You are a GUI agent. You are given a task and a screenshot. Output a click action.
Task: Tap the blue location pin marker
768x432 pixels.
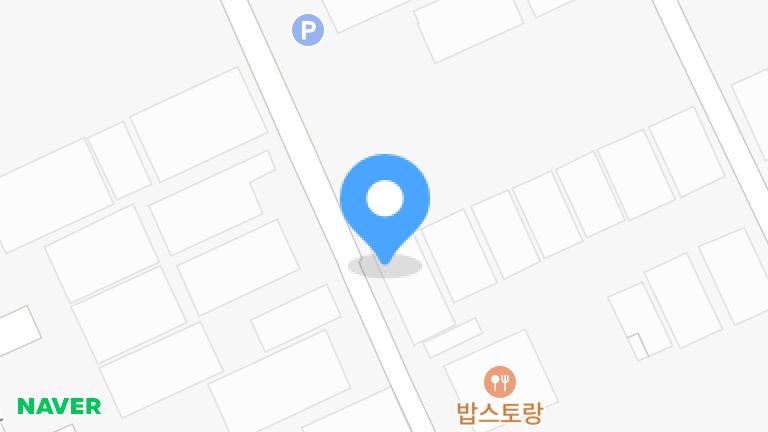coord(385,201)
